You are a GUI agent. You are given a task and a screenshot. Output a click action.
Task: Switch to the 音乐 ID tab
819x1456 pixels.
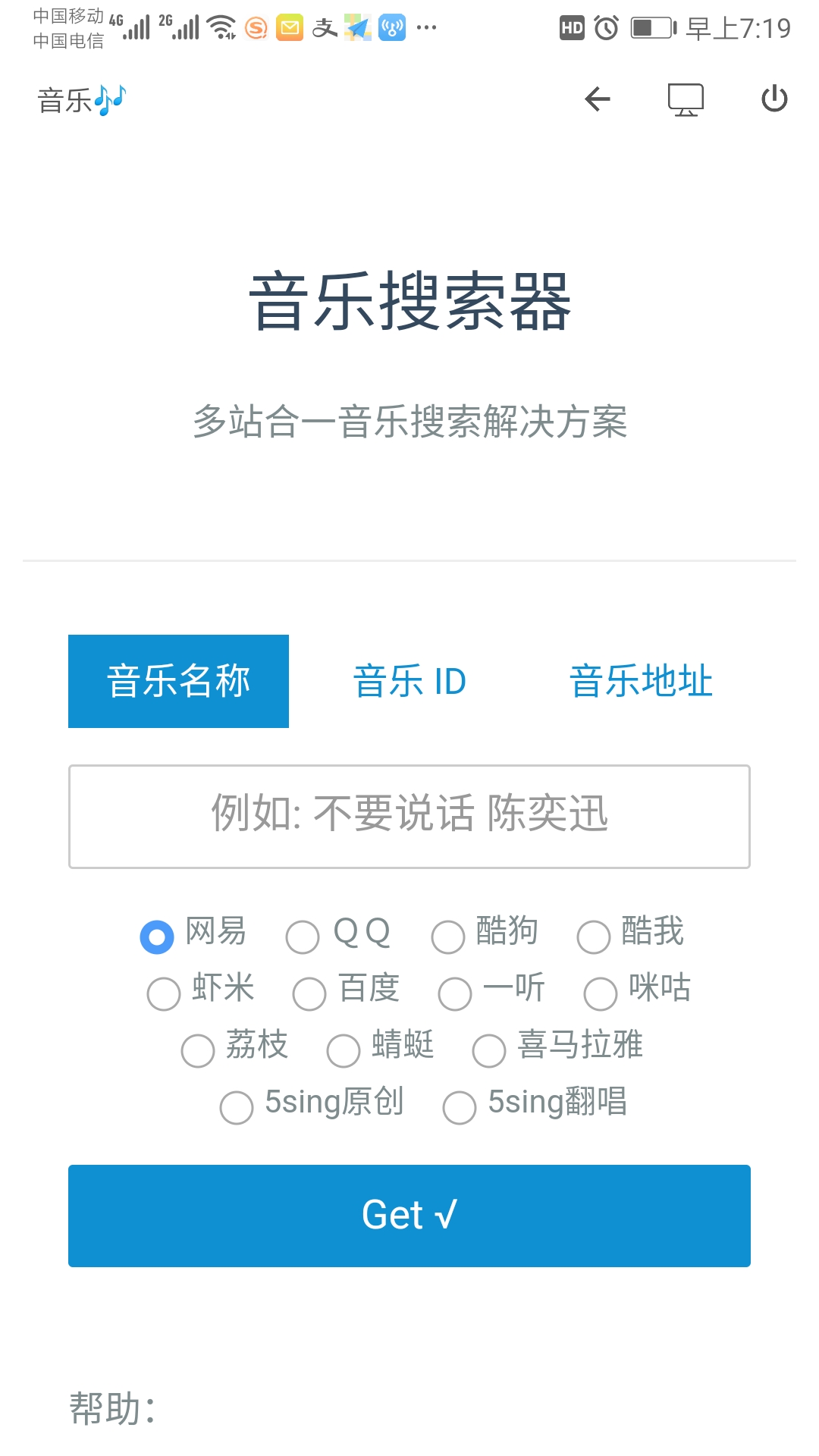click(410, 681)
